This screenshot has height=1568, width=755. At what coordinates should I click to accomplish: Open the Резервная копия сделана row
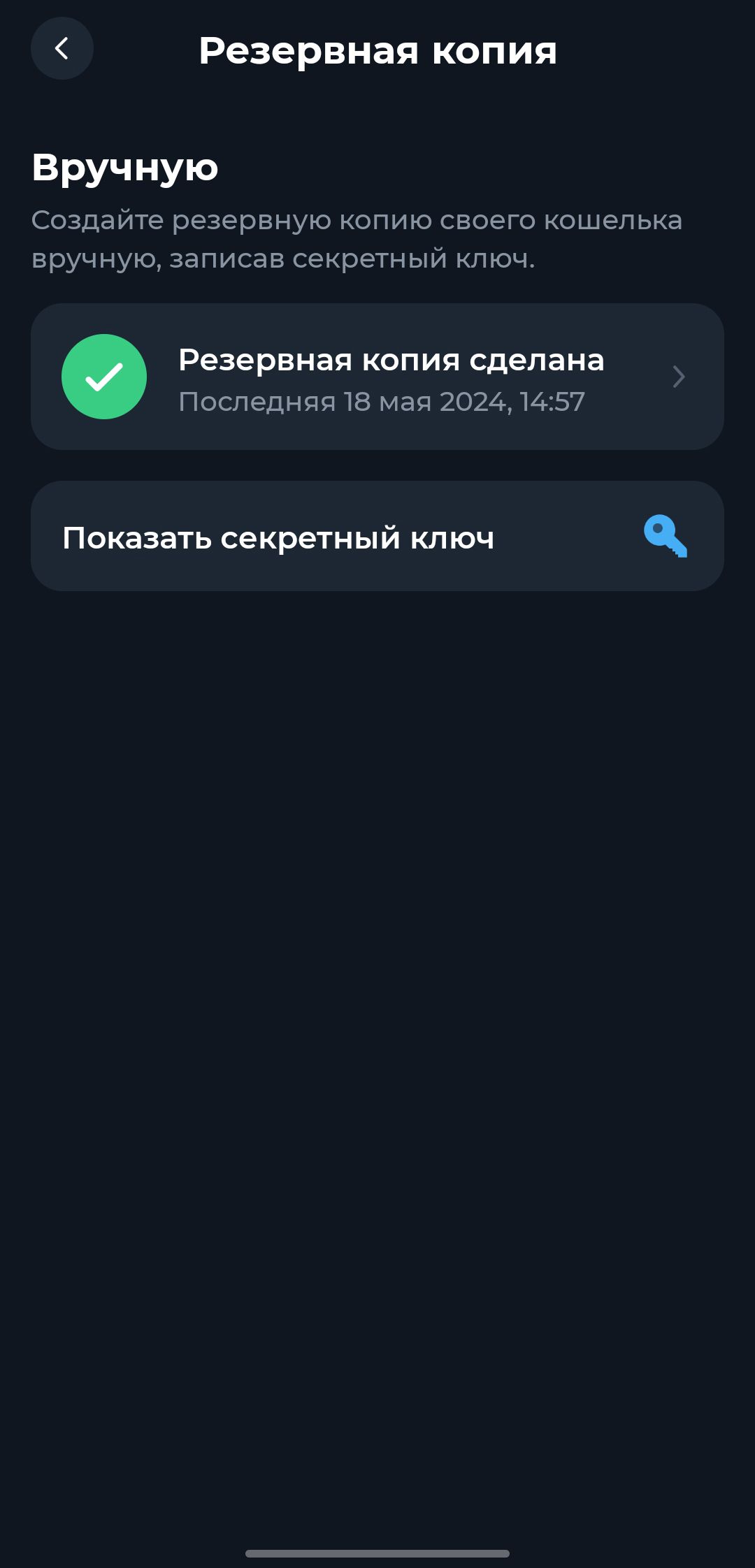pyautogui.click(x=377, y=377)
